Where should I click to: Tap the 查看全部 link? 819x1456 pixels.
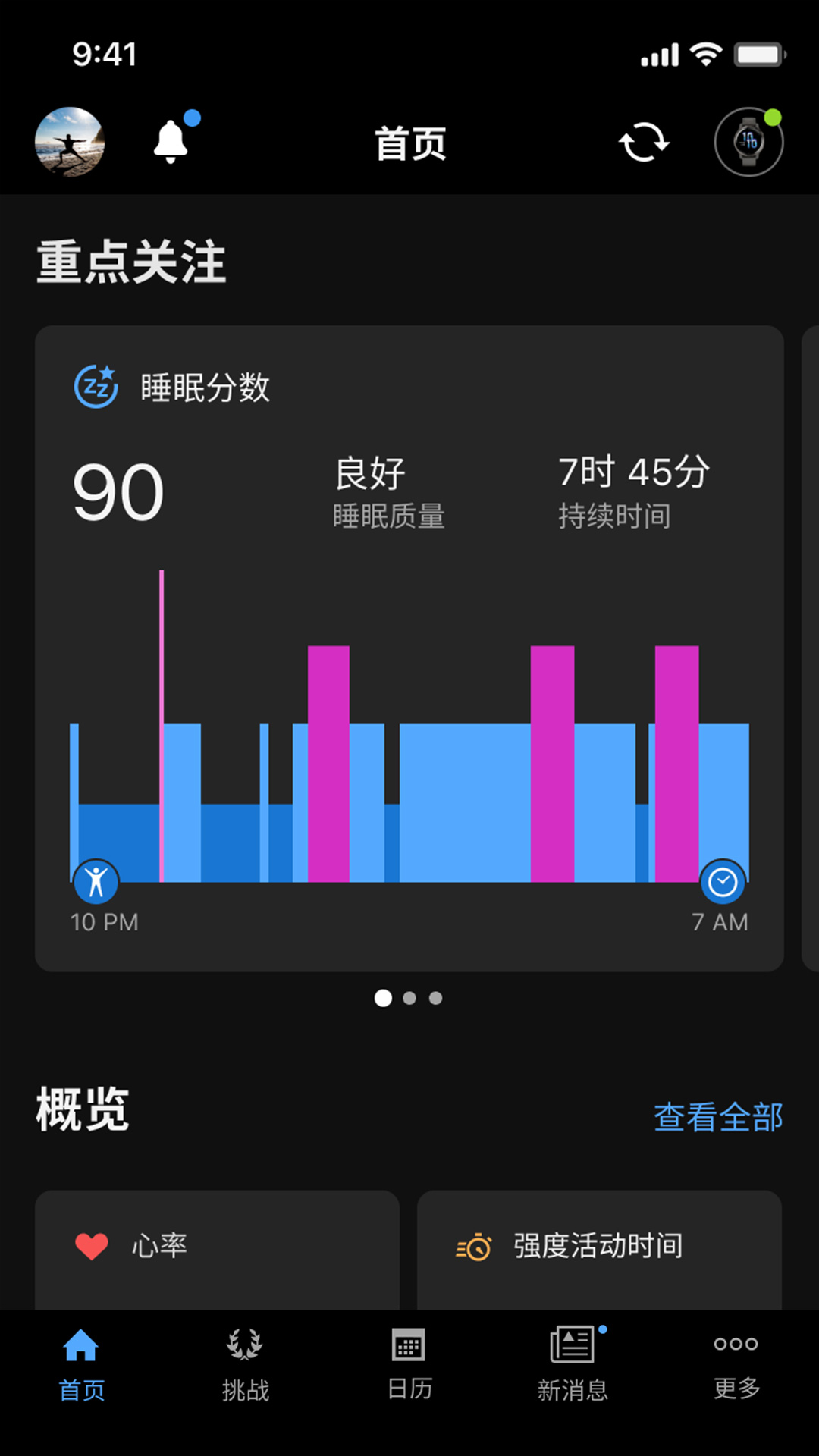coord(717,1117)
